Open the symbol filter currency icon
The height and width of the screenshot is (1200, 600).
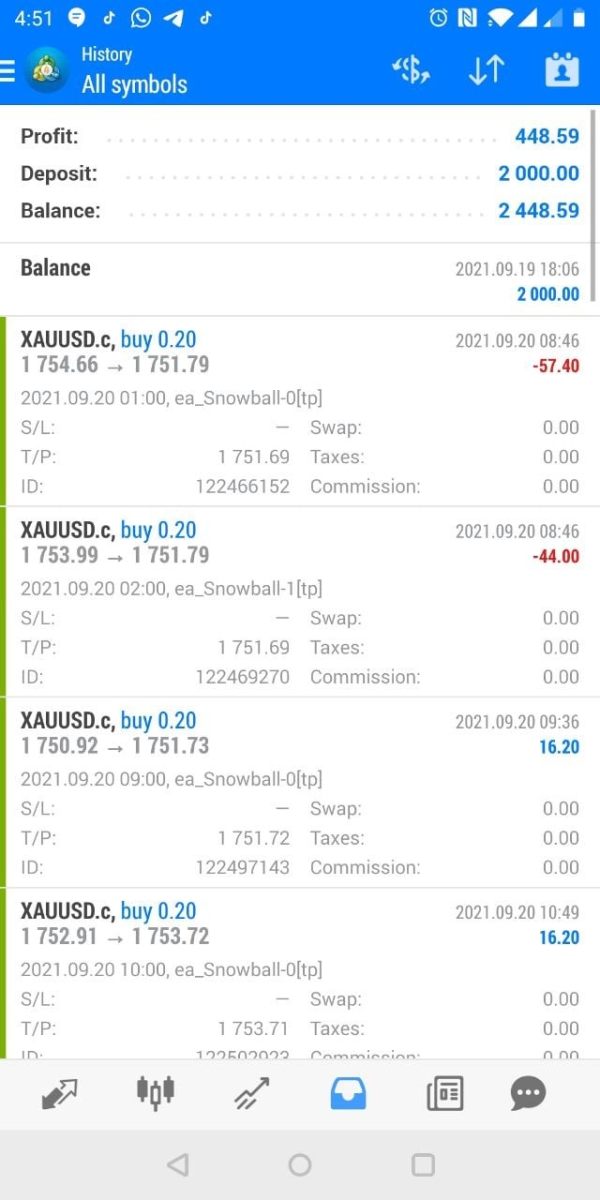tap(410, 70)
